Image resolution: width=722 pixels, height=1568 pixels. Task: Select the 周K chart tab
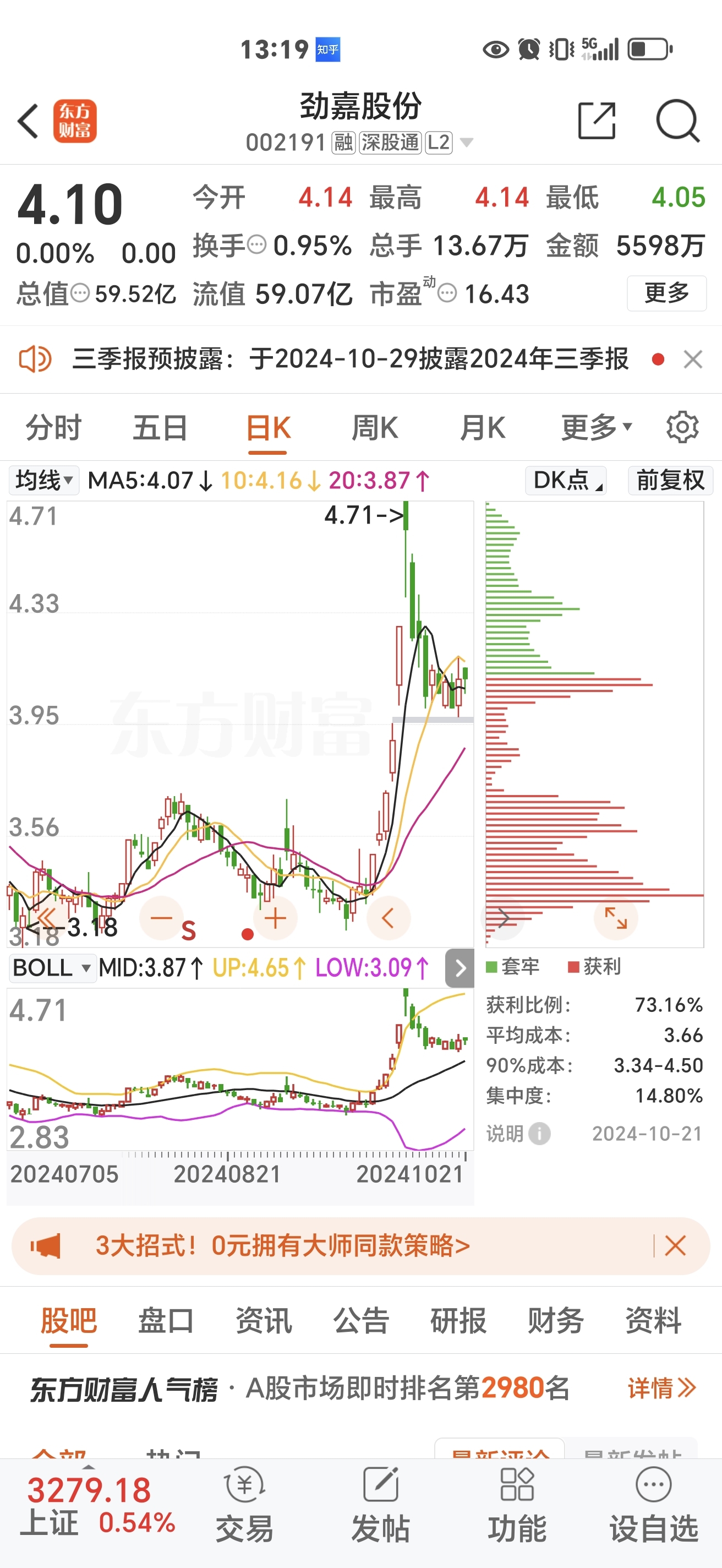point(375,427)
